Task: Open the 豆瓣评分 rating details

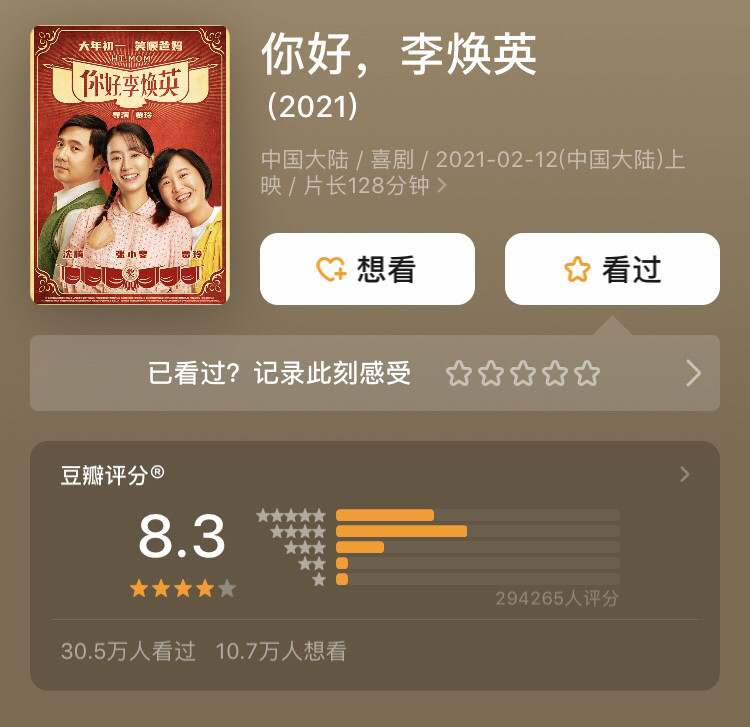Action: (685, 474)
